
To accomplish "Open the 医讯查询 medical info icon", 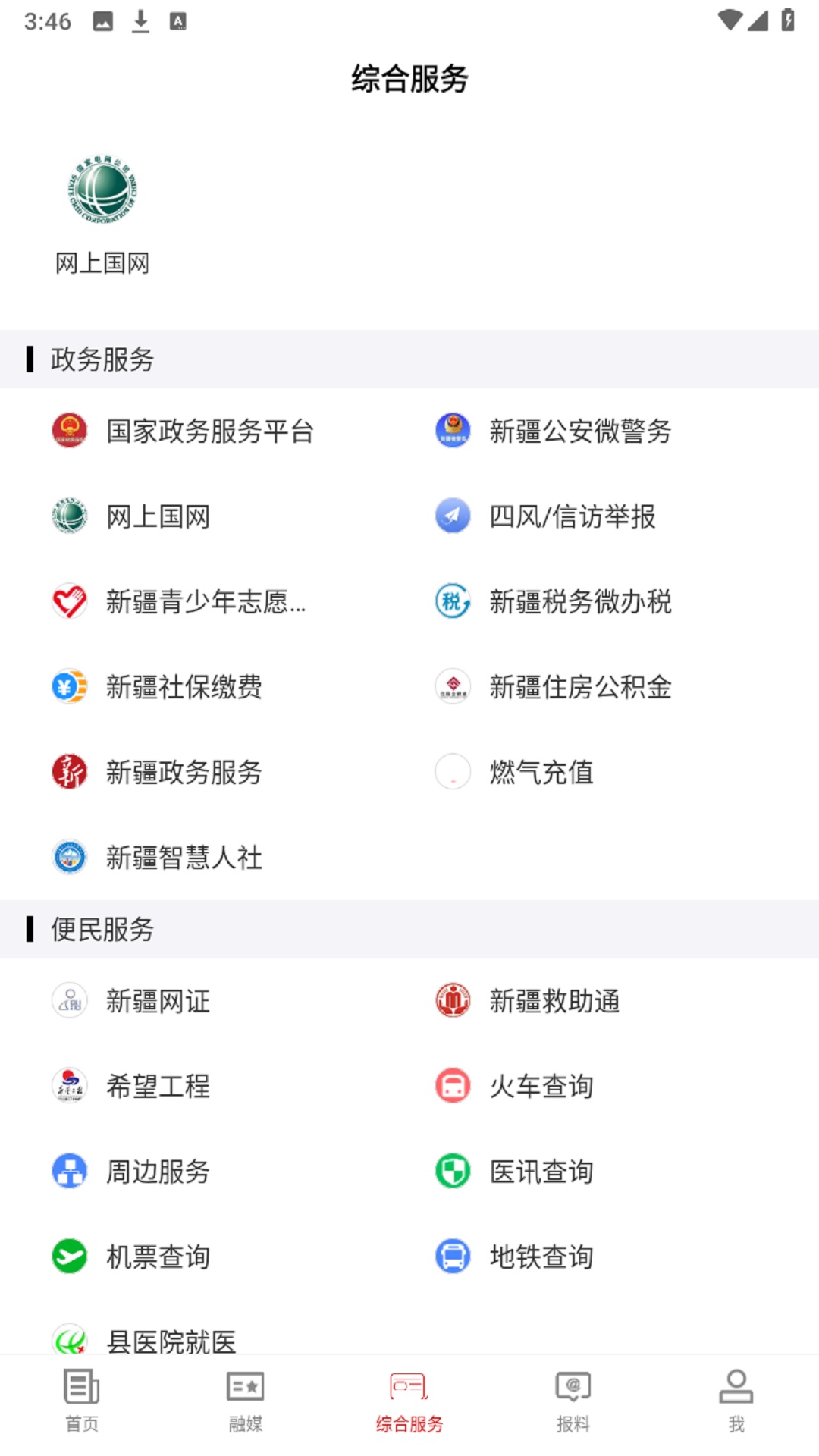I will (452, 1172).
